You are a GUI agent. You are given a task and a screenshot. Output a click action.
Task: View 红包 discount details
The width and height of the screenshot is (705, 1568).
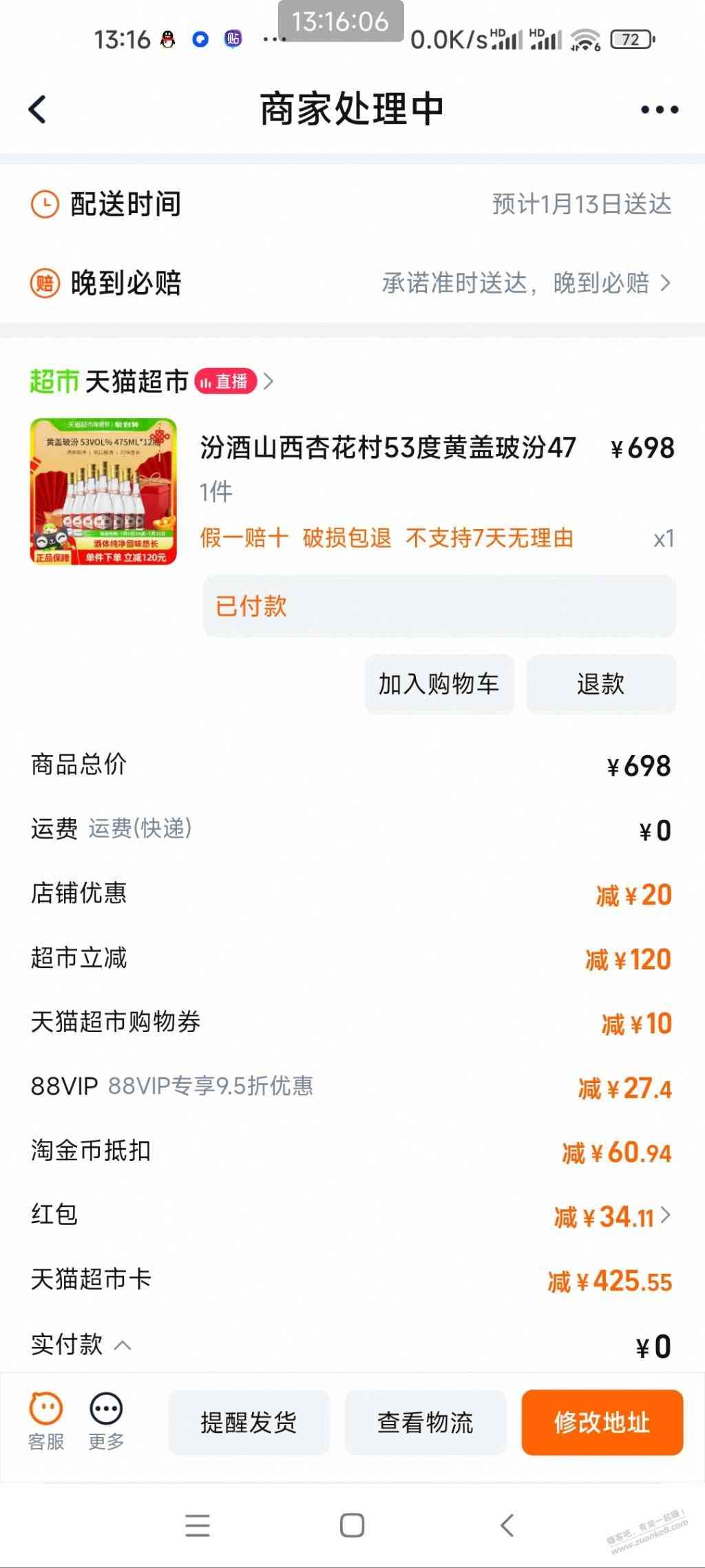click(613, 1217)
